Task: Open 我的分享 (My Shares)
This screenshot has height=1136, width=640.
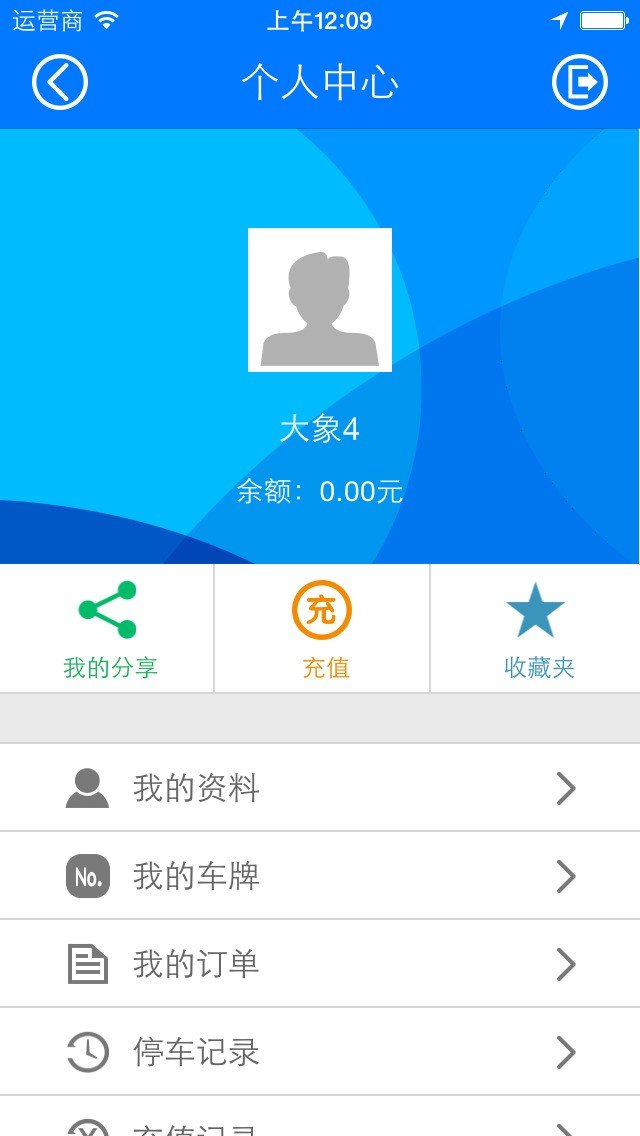Action: [x=108, y=630]
